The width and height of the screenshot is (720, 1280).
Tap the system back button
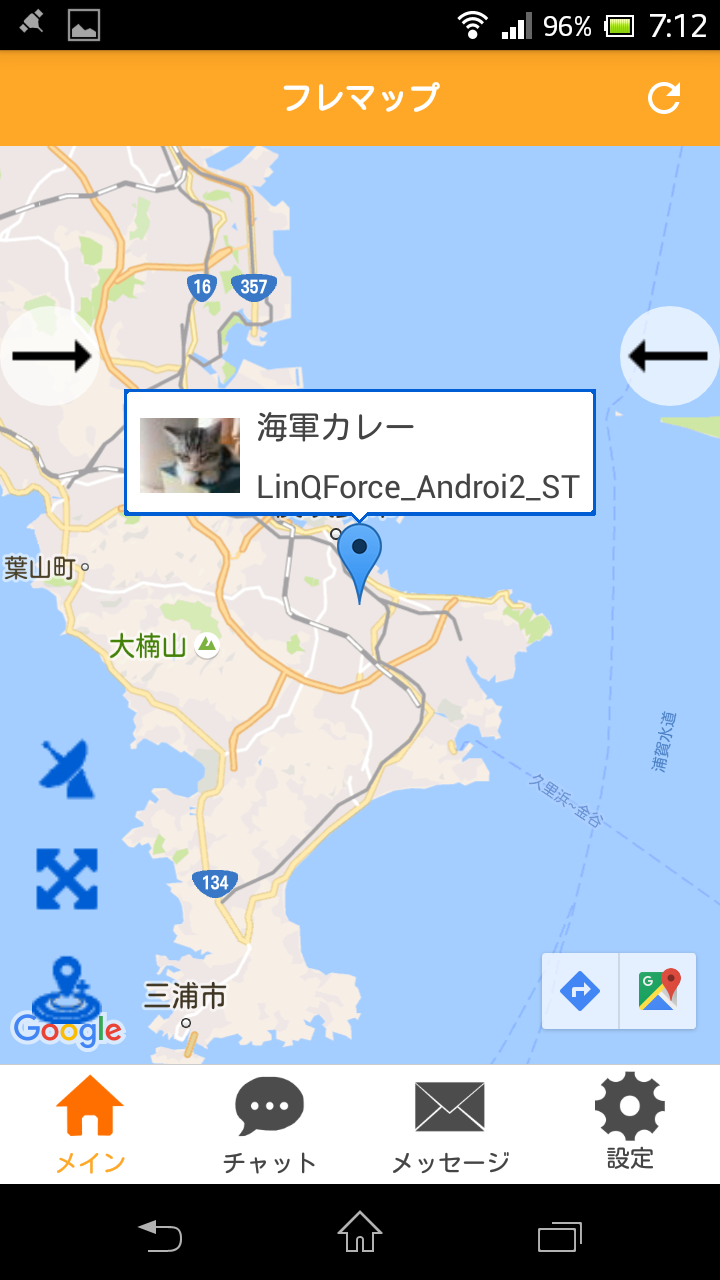tap(160, 1236)
